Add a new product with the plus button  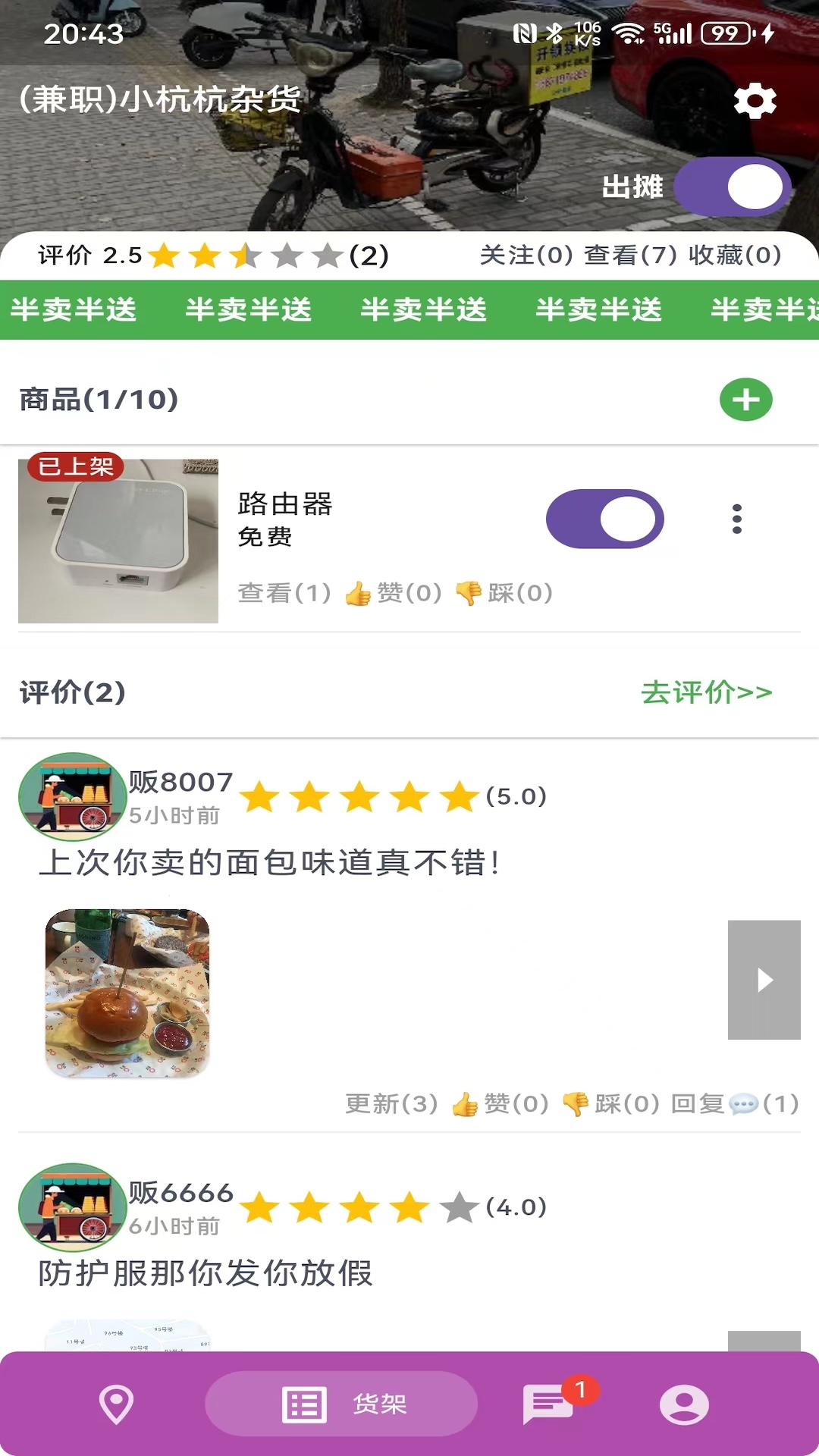(x=745, y=400)
